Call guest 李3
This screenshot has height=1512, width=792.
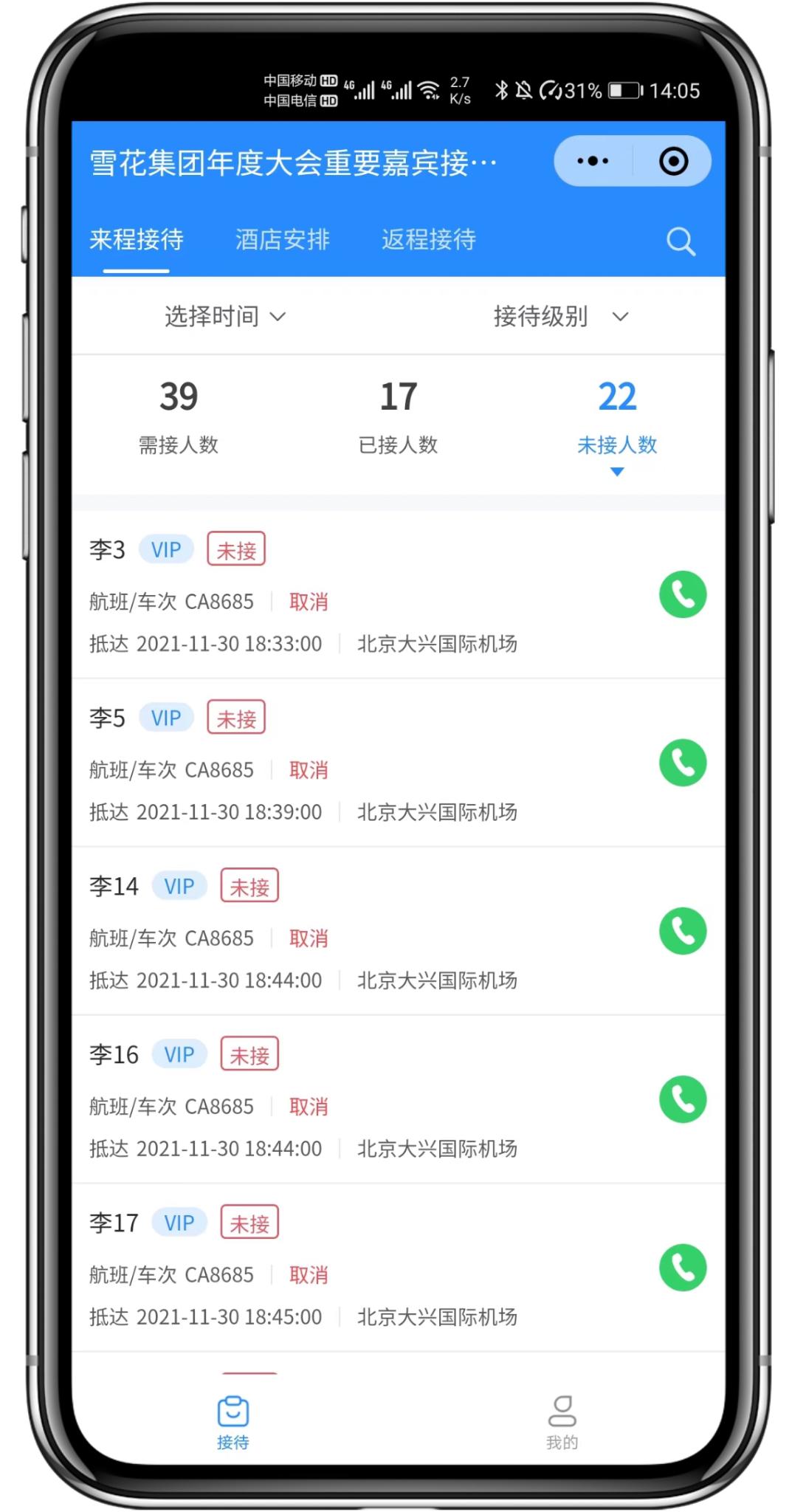(x=682, y=594)
